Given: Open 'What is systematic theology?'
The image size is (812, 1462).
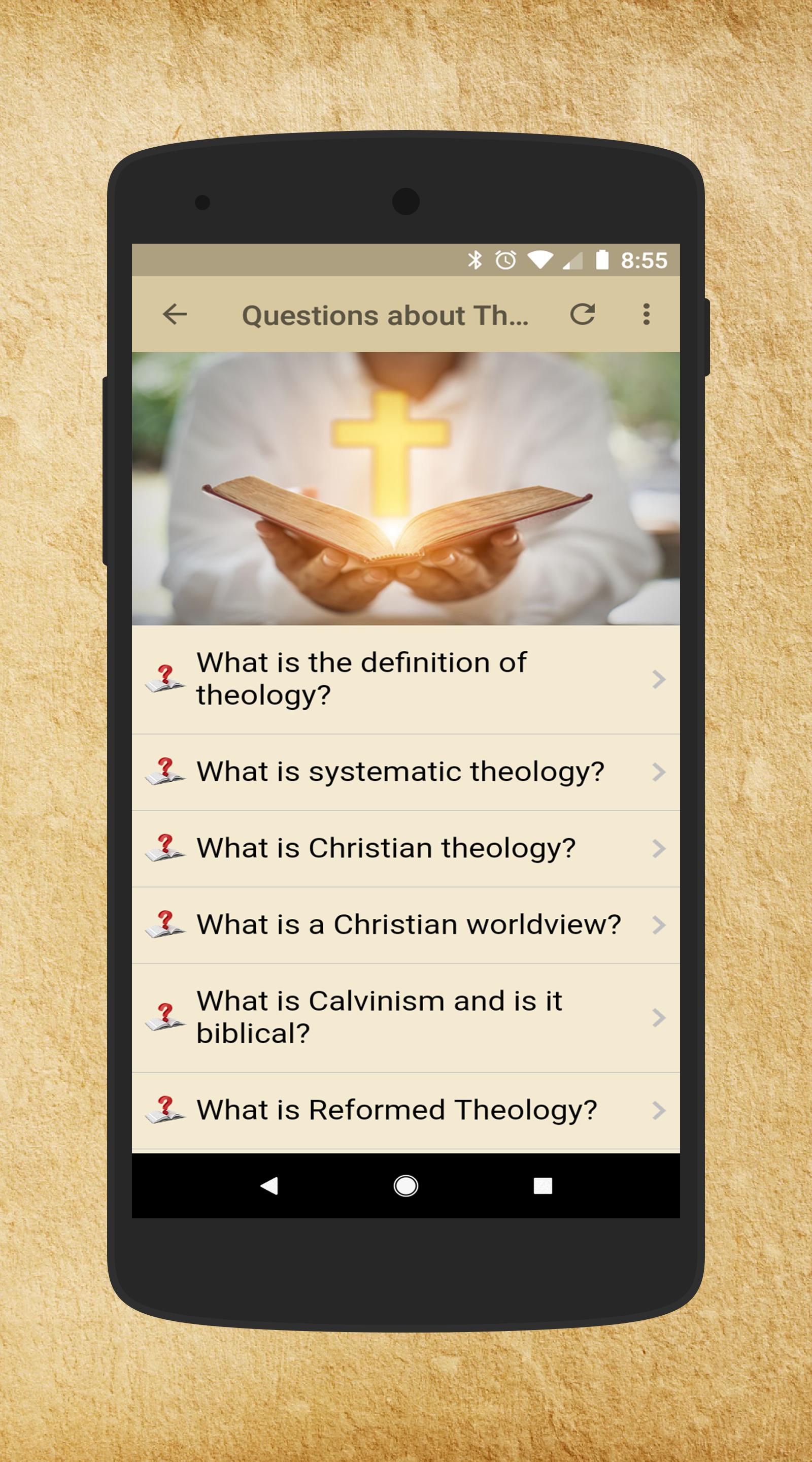Looking at the screenshot, I should click(405, 773).
